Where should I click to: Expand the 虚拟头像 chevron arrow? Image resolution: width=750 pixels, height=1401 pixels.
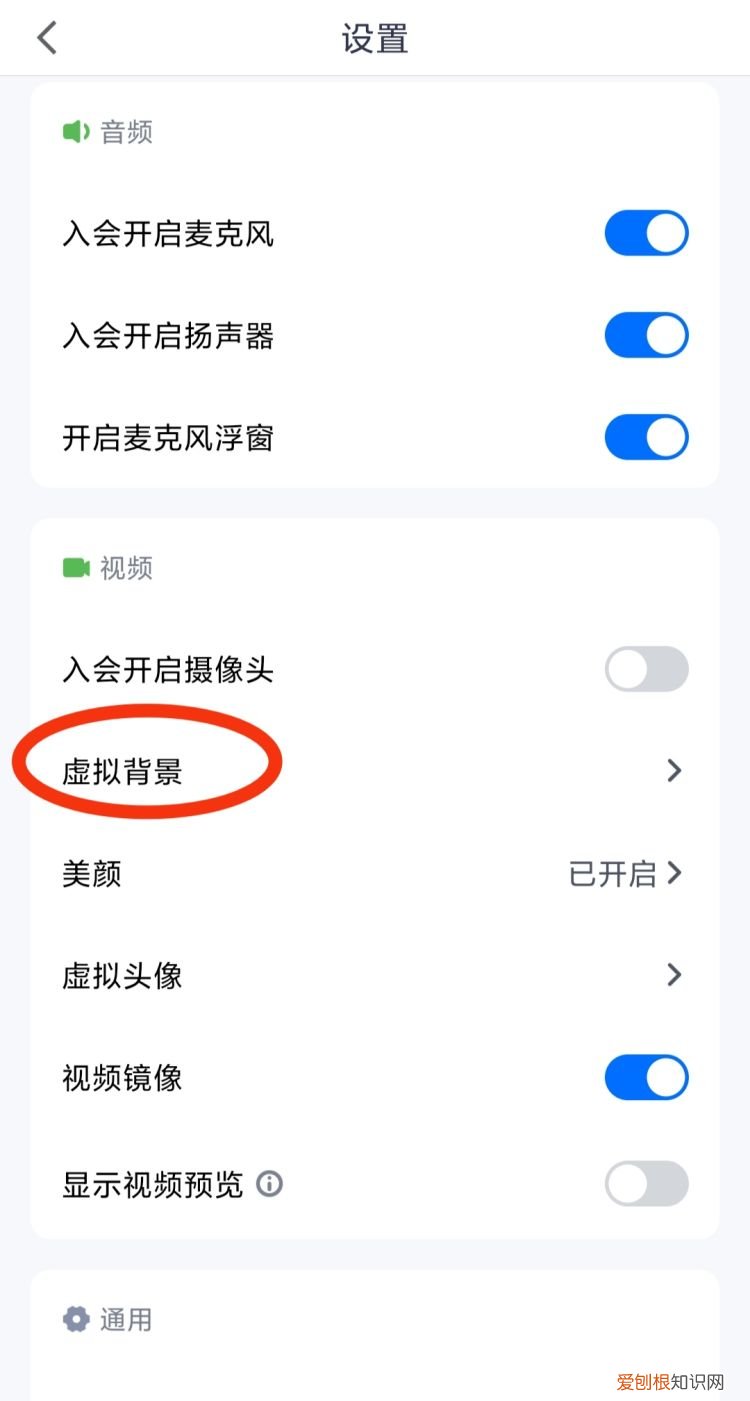pos(676,976)
